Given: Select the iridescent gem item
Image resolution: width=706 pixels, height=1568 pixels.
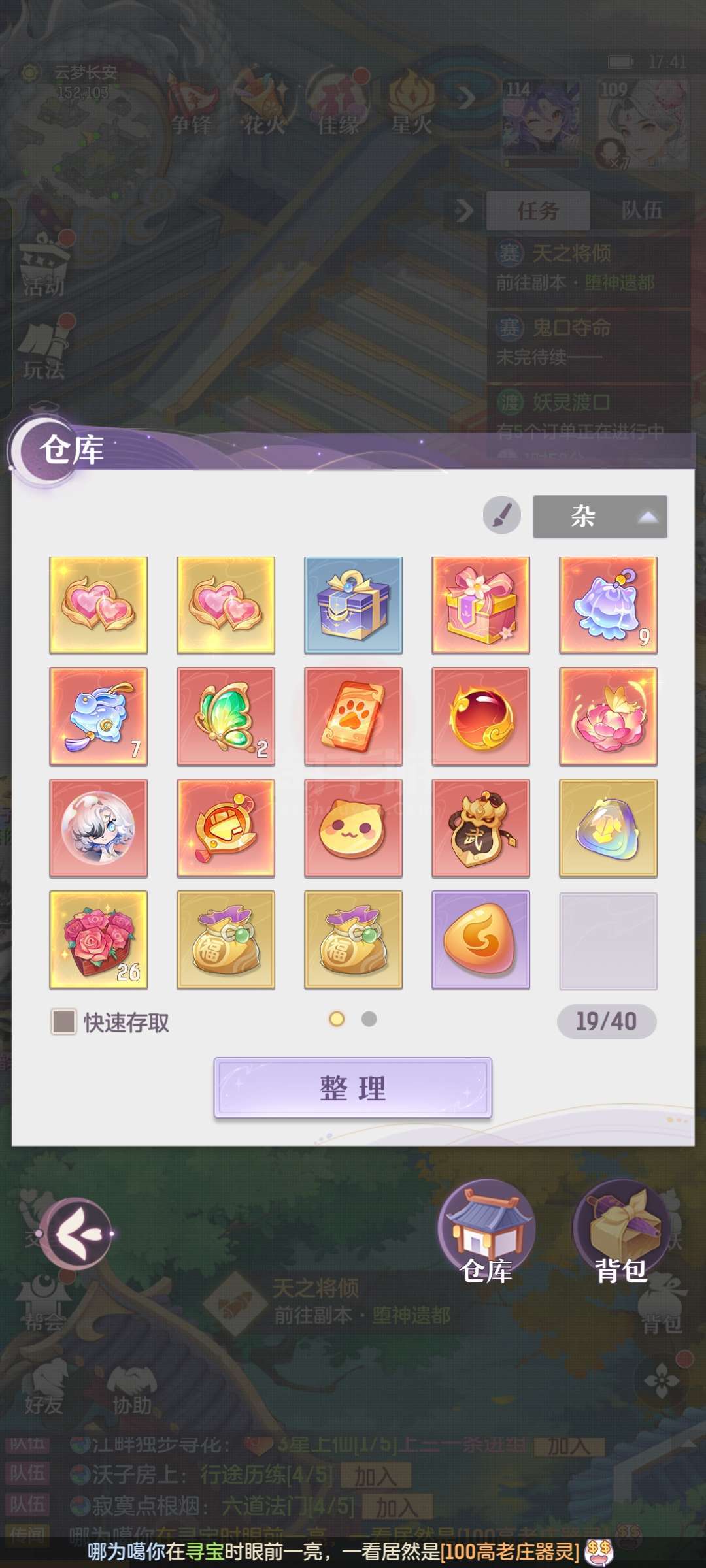Looking at the screenshot, I should [x=608, y=828].
